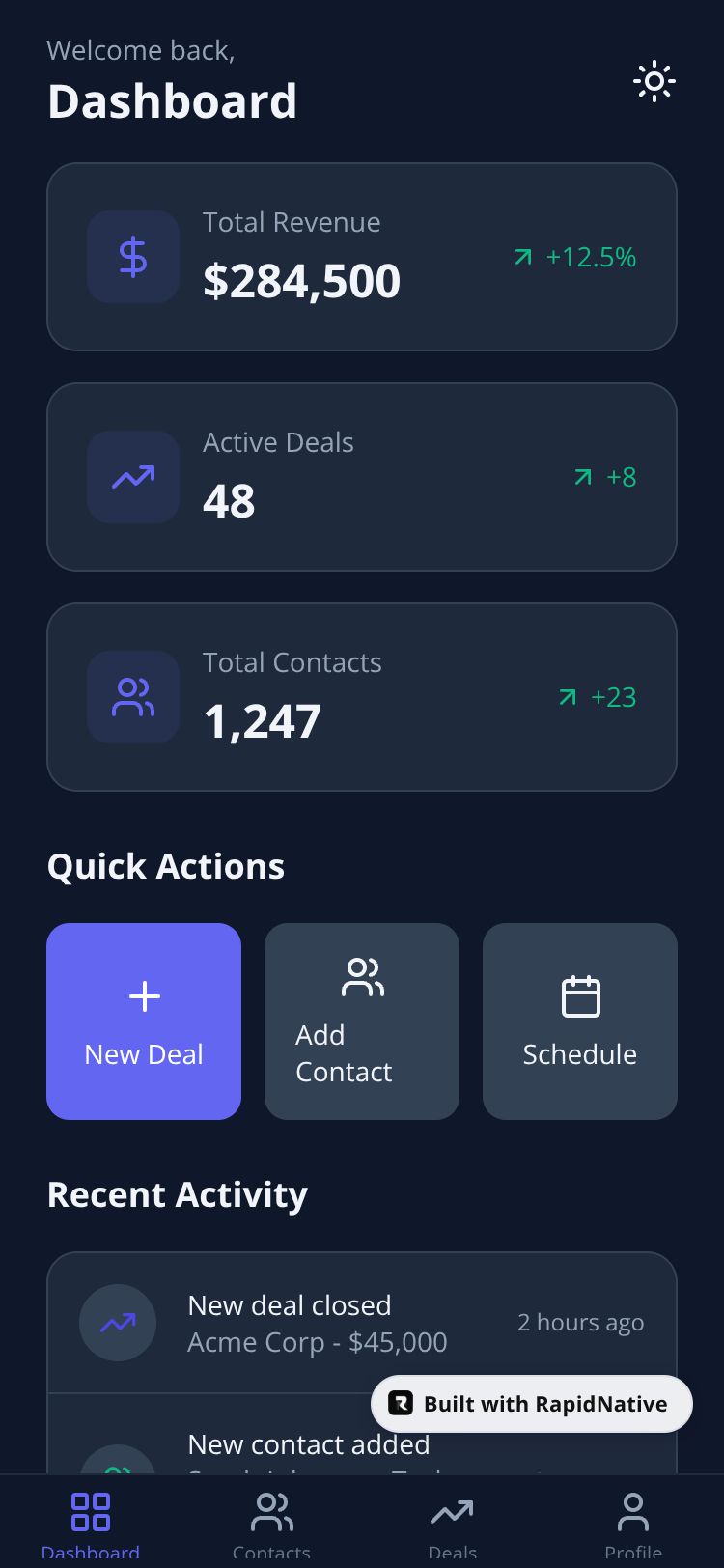Open the Acme Corp deal closed activity
Image resolution: width=724 pixels, height=1568 pixels.
pyautogui.click(x=319, y=1323)
